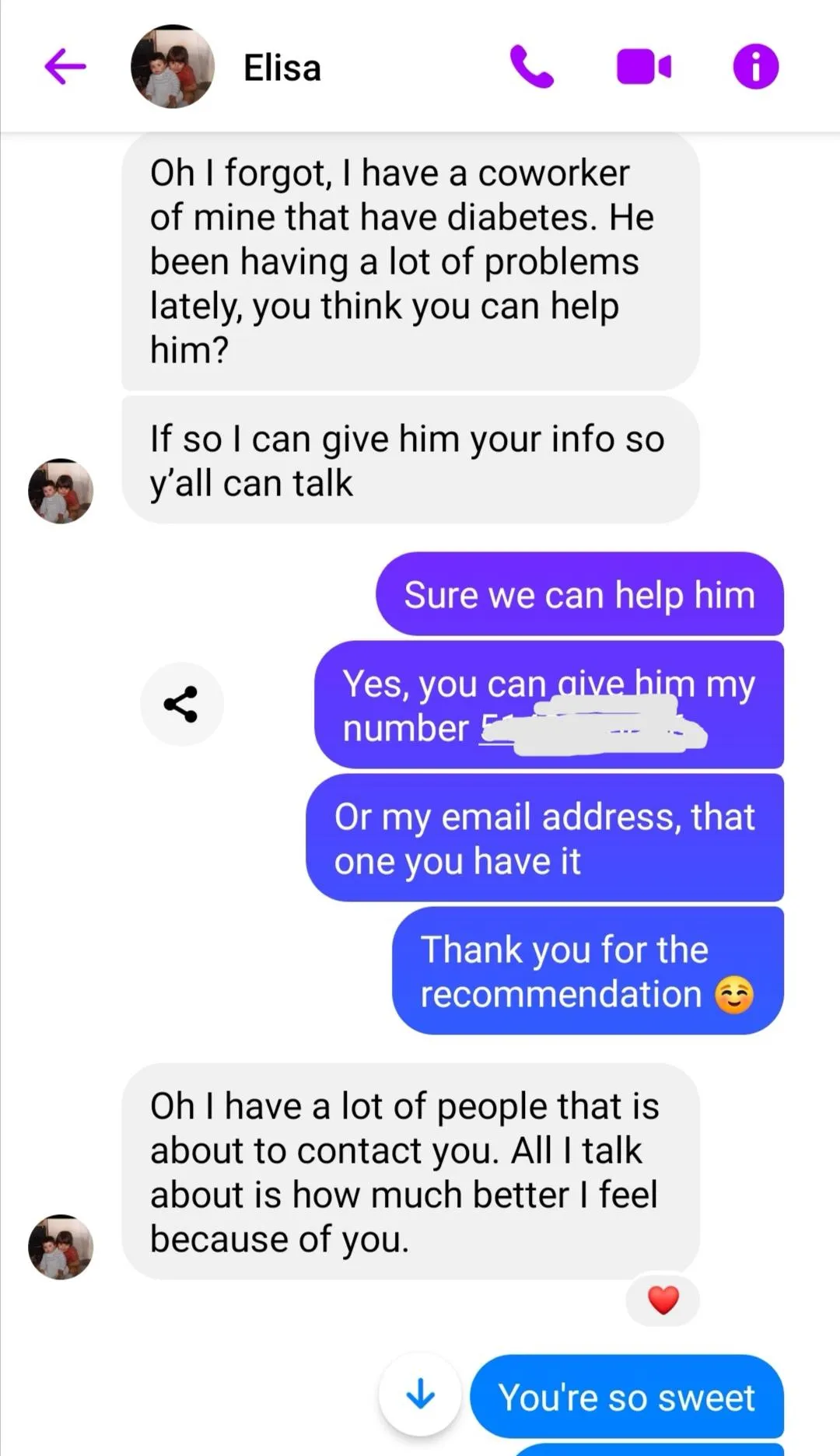View the heart reaction on Elisa's message
The width and height of the screenshot is (840, 1456).
(x=663, y=1300)
